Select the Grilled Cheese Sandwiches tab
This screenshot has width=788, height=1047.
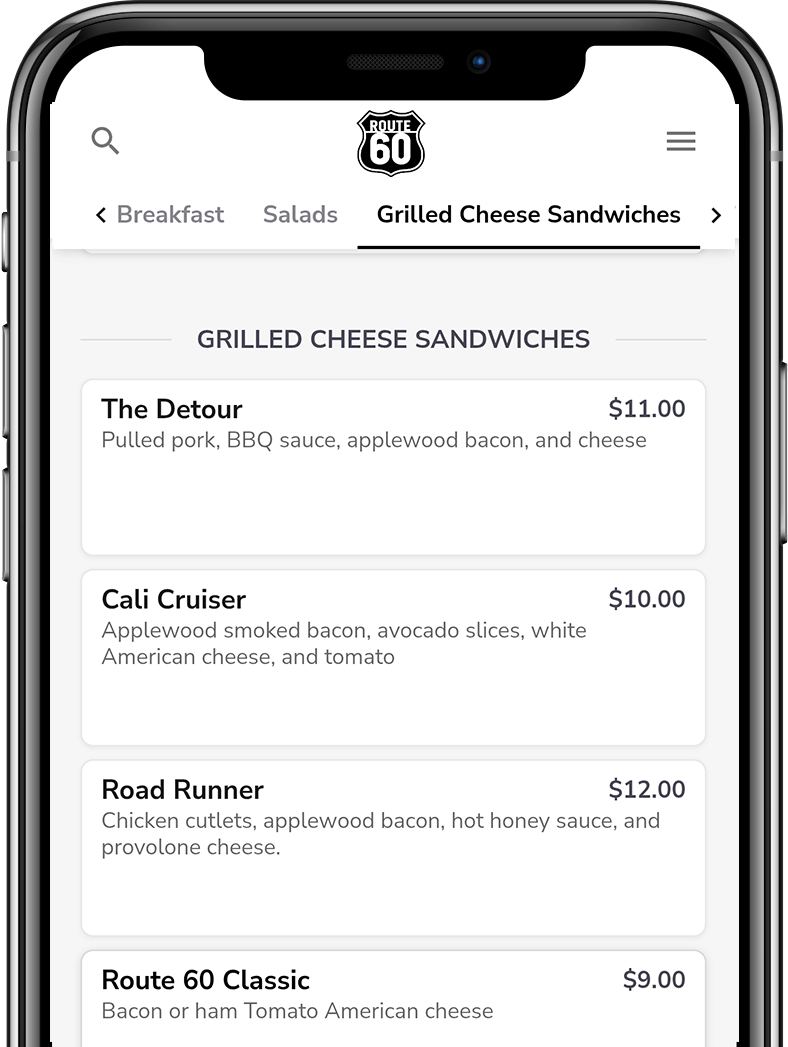(x=528, y=215)
